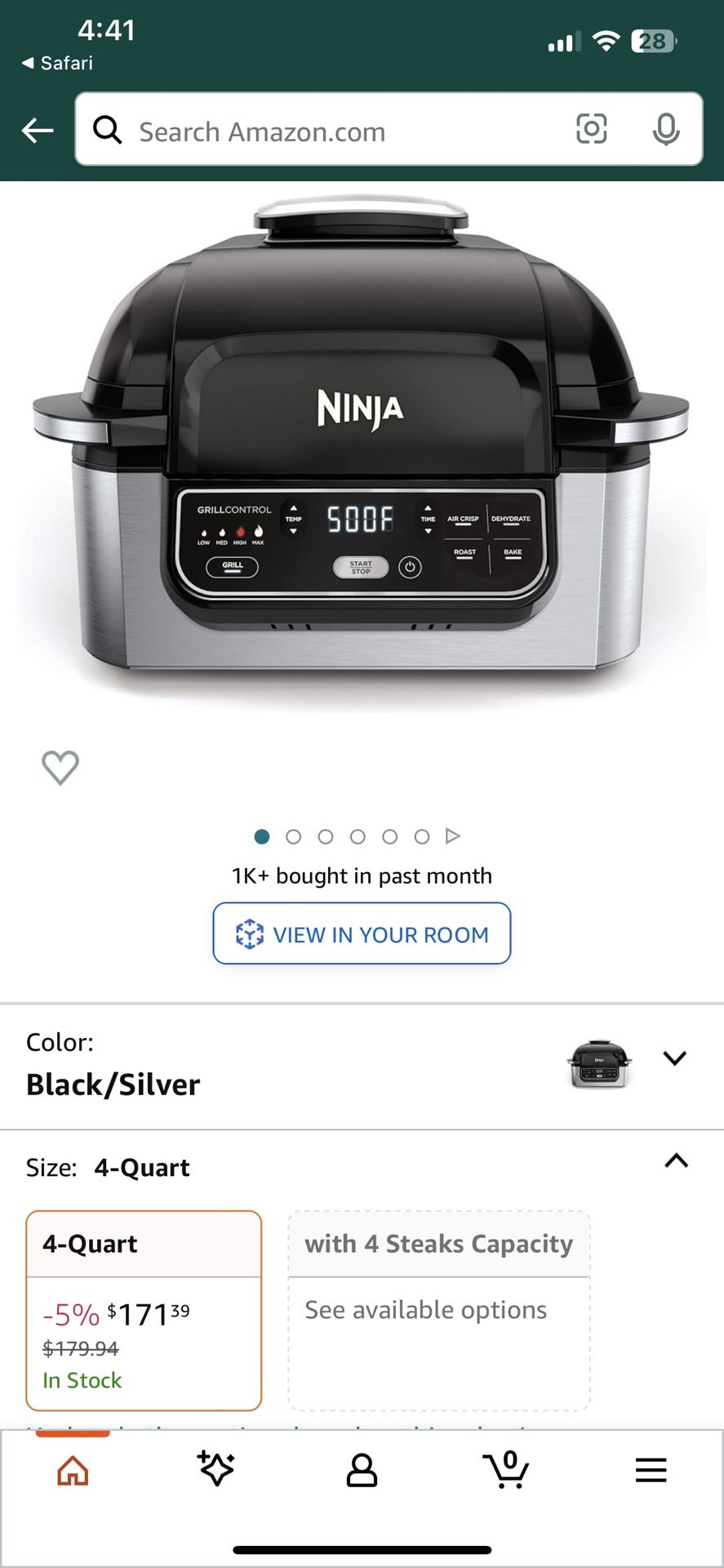Screen dimensions: 724x1568
Task: Tap VIEW IN YOUR ROOM button
Action: point(362,933)
